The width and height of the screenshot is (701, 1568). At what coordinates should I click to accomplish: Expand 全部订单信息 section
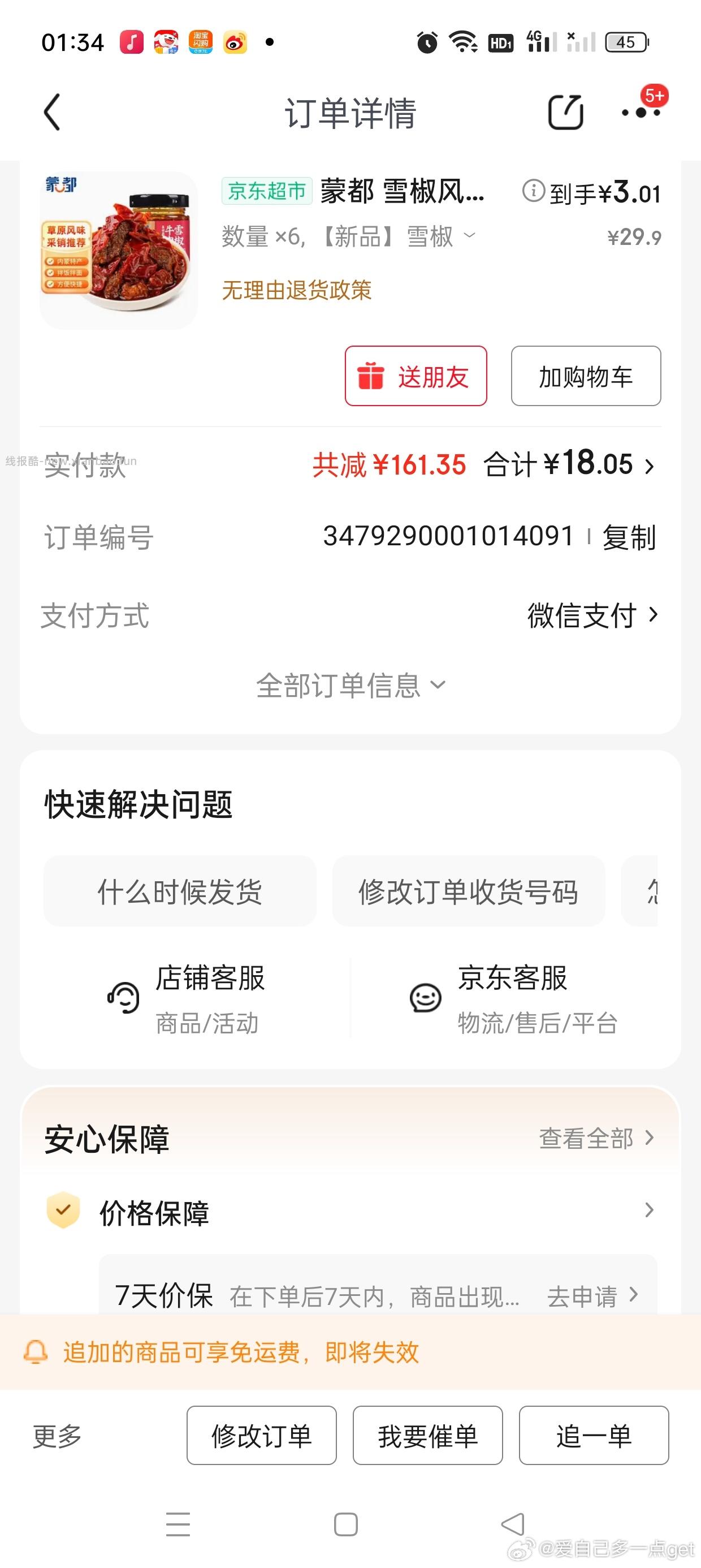pyautogui.click(x=350, y=686)
